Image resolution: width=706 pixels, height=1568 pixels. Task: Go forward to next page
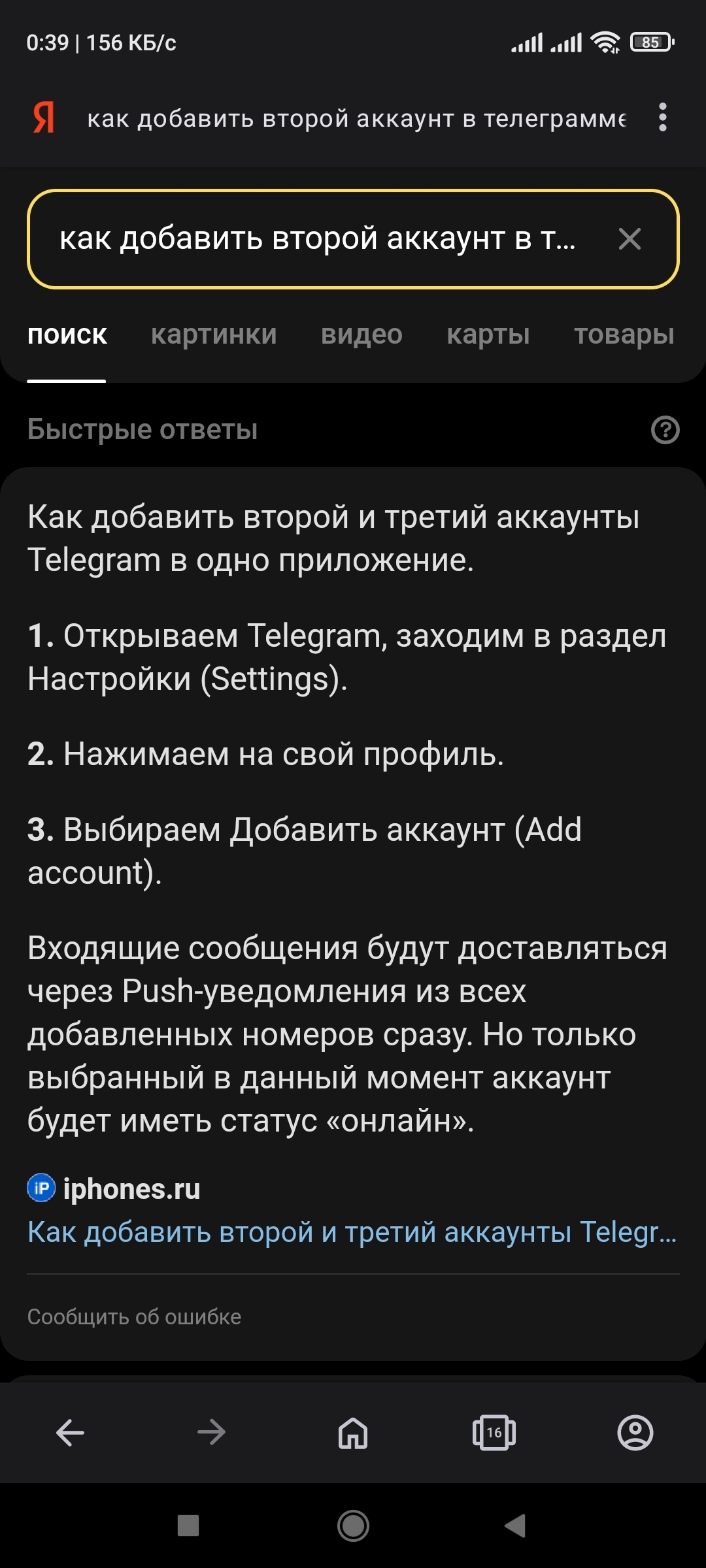click(211, 1433)
